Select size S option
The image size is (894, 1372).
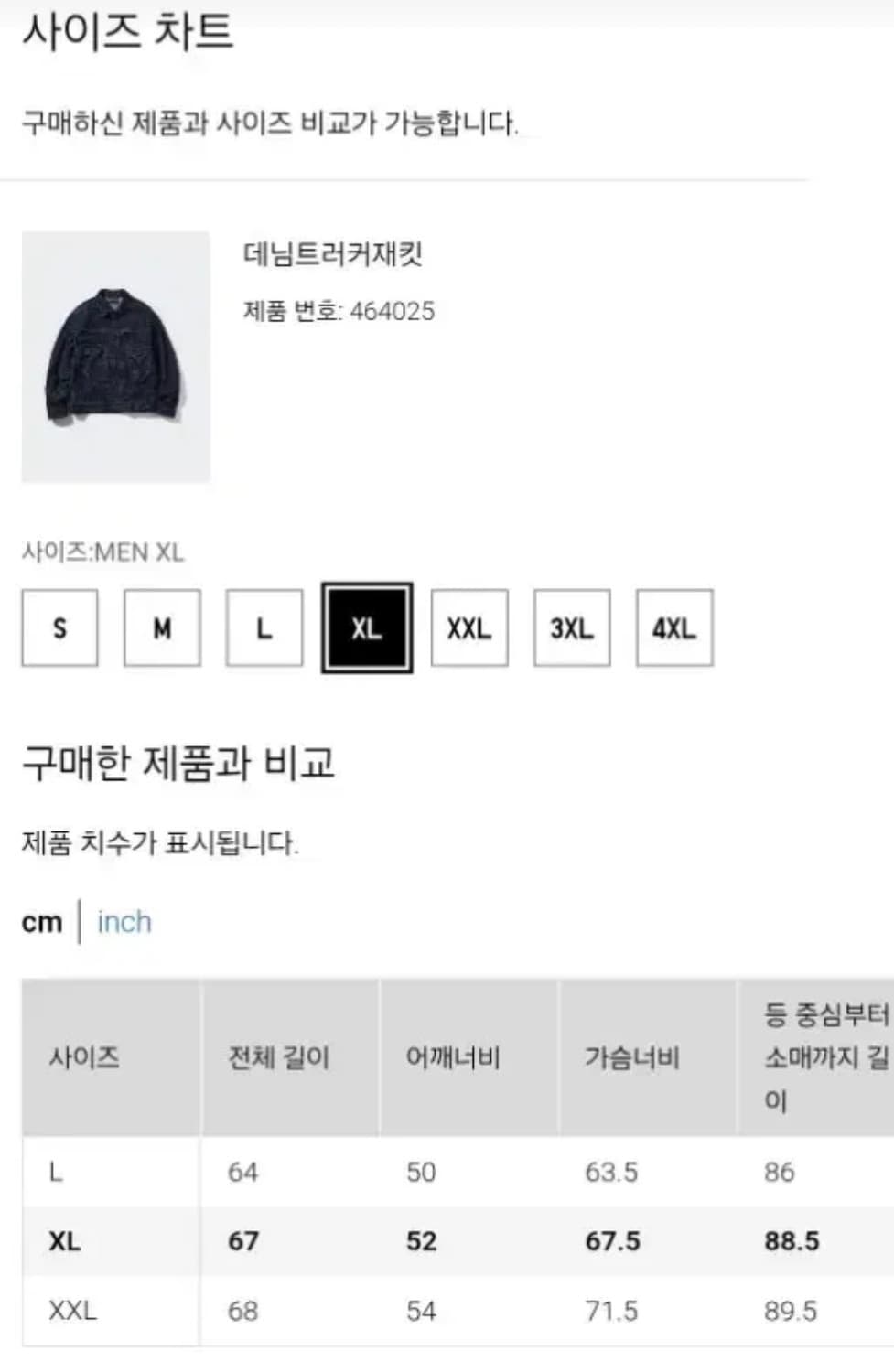tap(59, 628)
